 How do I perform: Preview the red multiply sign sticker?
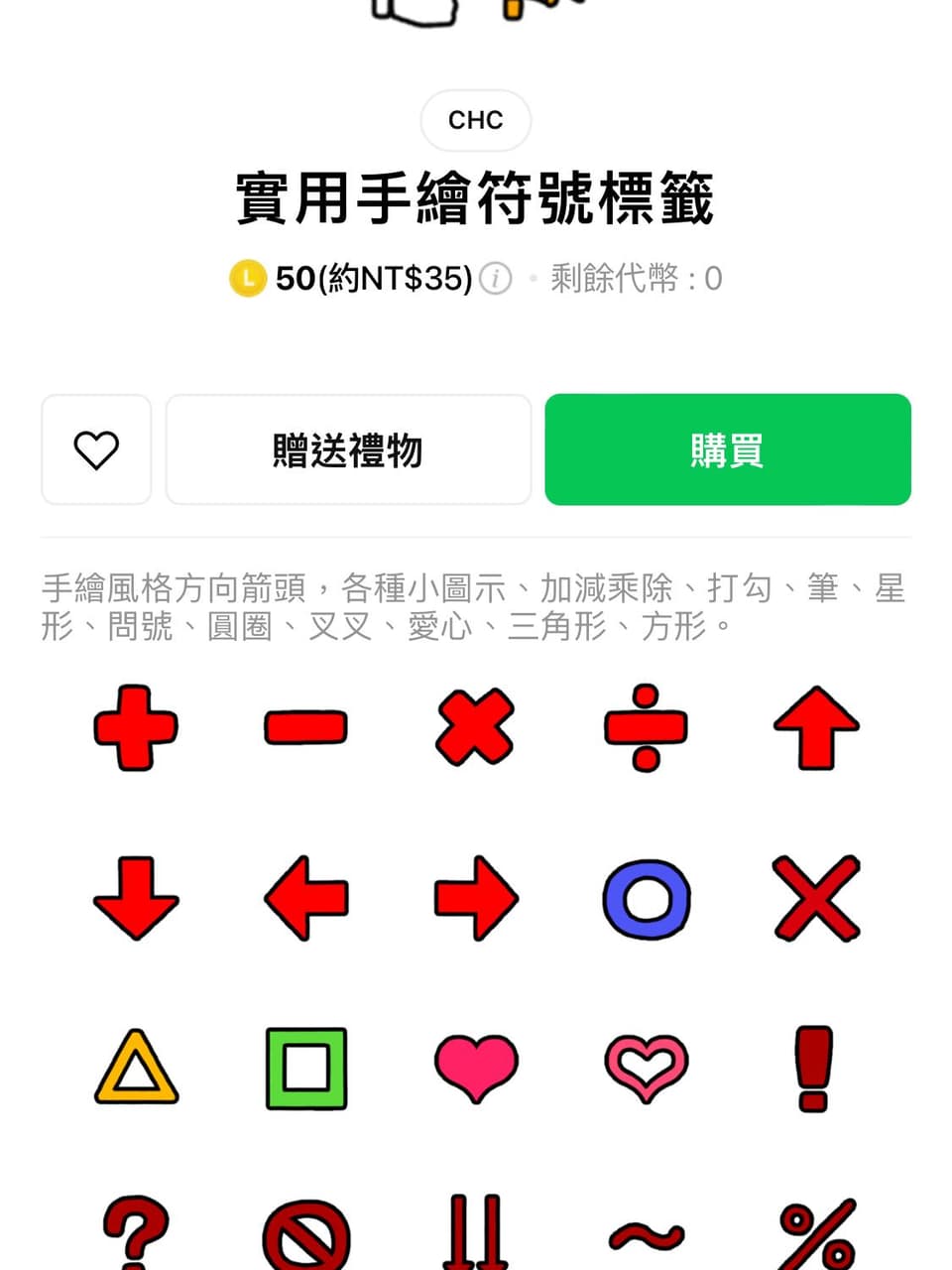[x=476, y=727]
